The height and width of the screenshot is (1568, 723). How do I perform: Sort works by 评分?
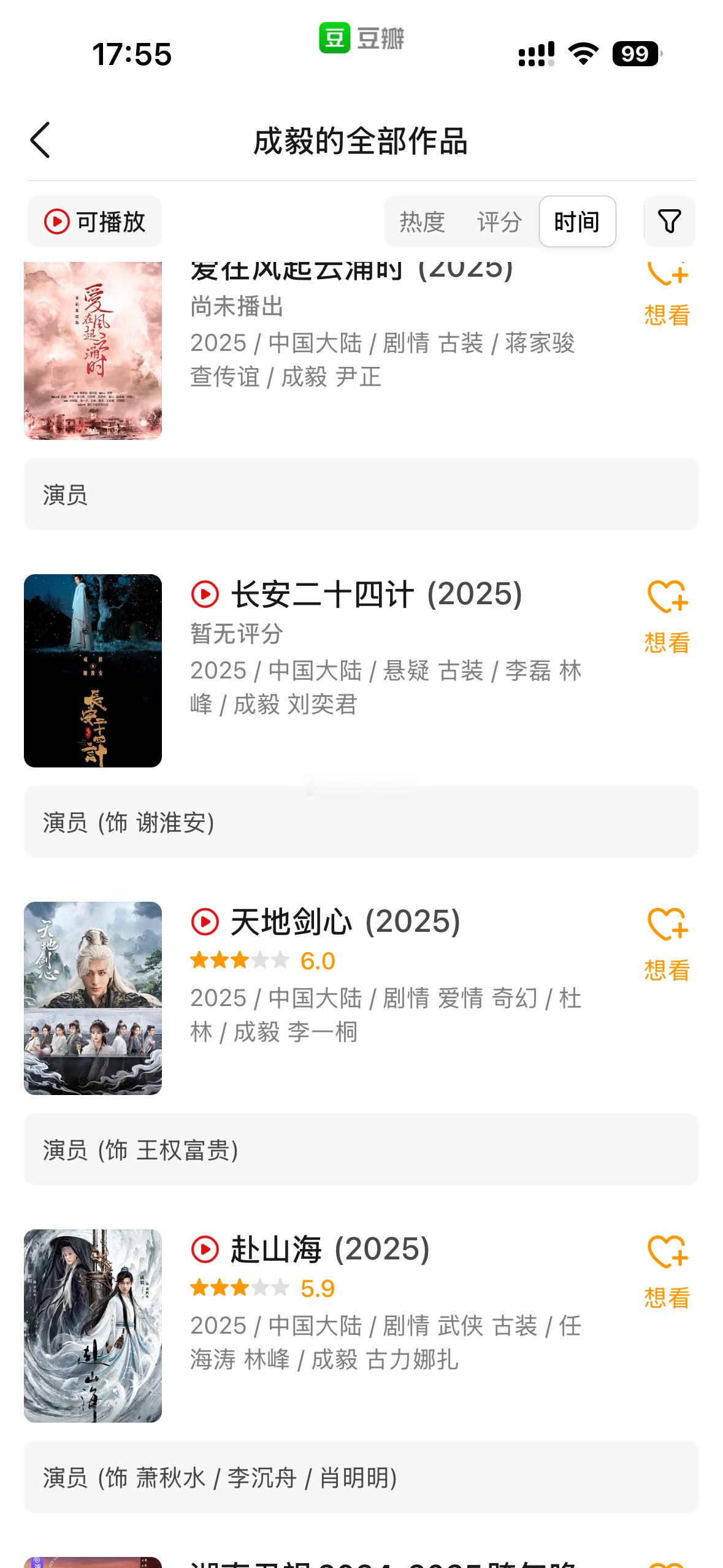499,221
